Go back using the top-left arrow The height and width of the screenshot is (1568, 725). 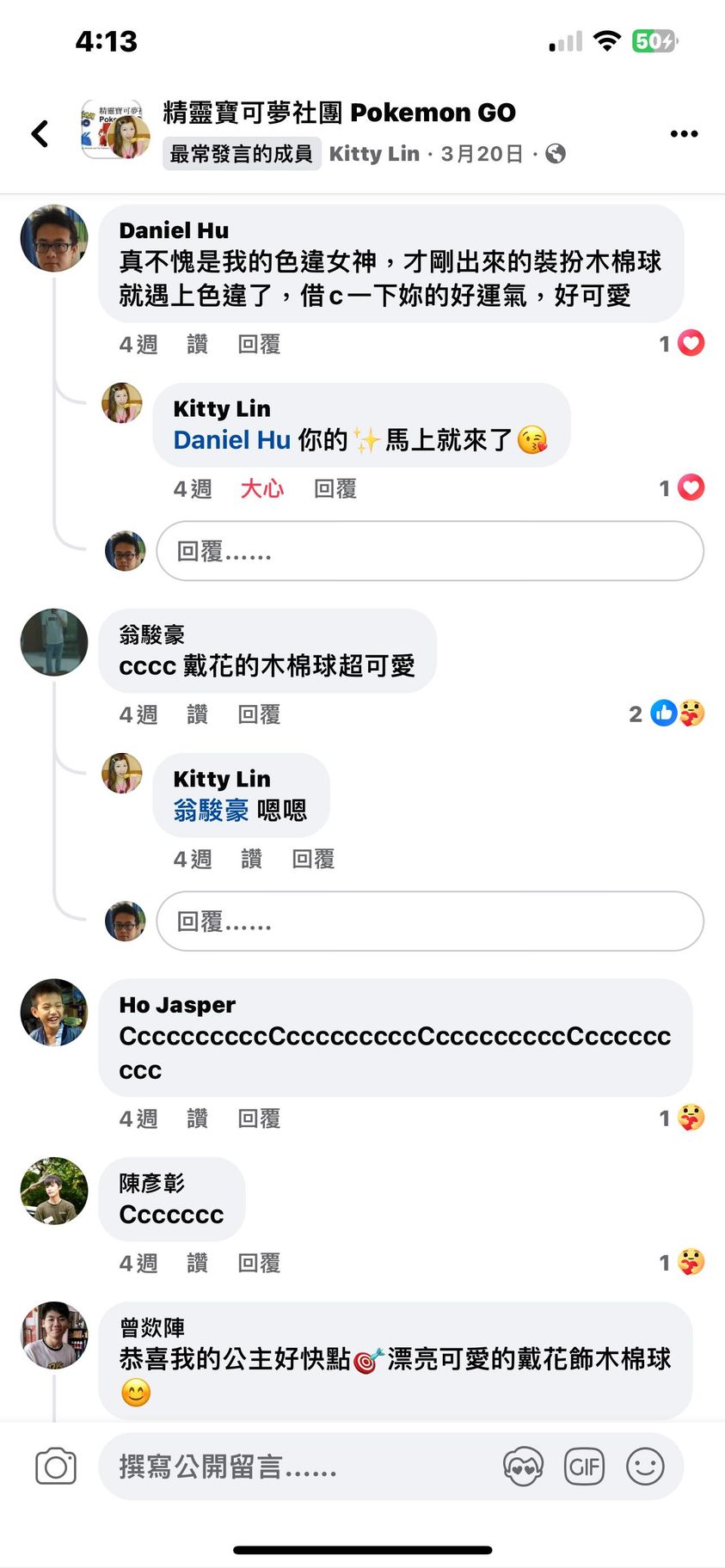tap(40, 134)
